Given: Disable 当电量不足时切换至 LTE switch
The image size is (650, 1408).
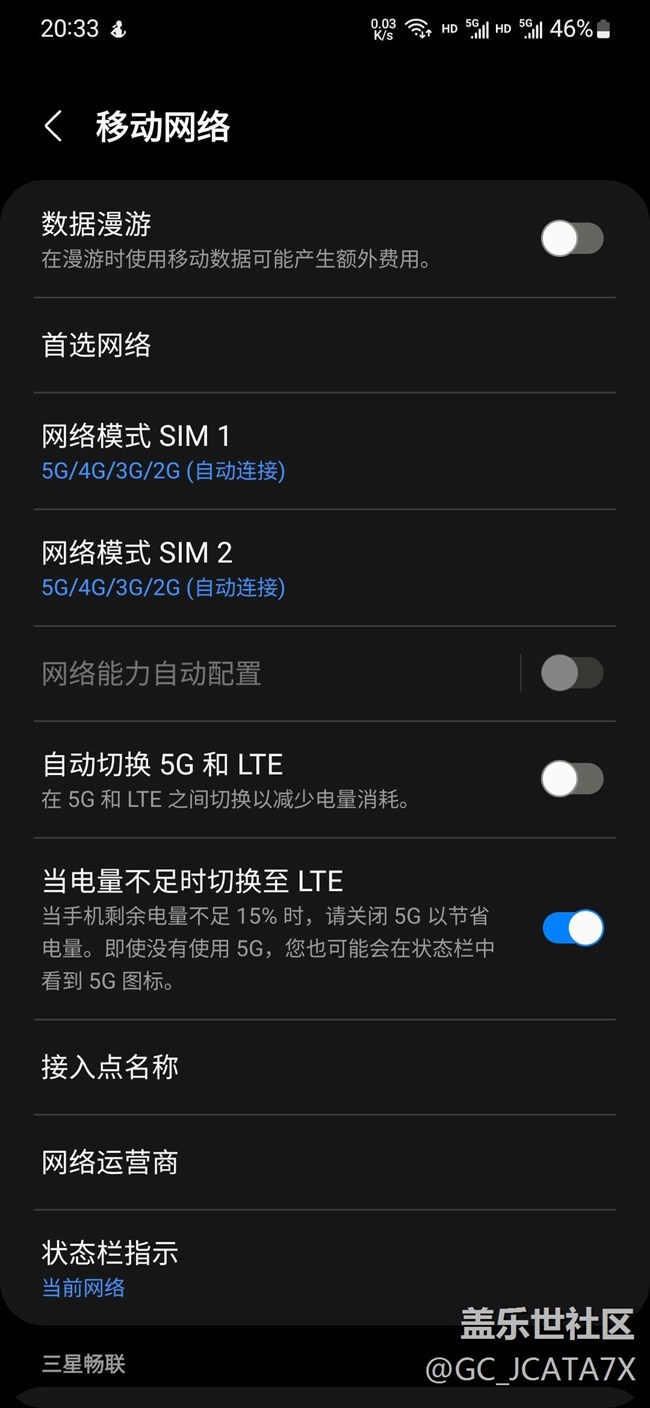Looking at the screenshot, I should tap(572, 928).
